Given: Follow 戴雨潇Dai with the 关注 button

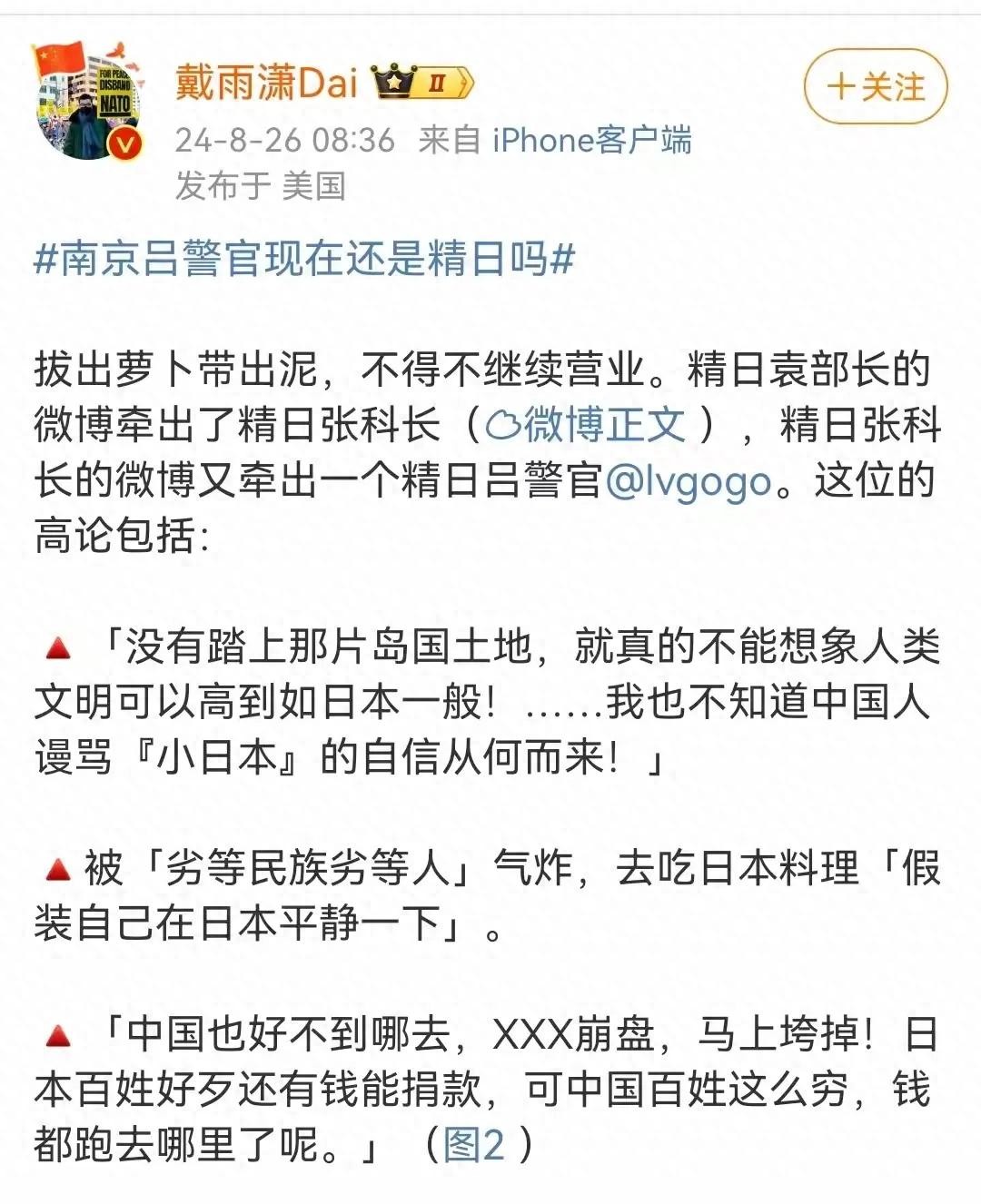Looking at the screenshot, I should coord(875,87).
